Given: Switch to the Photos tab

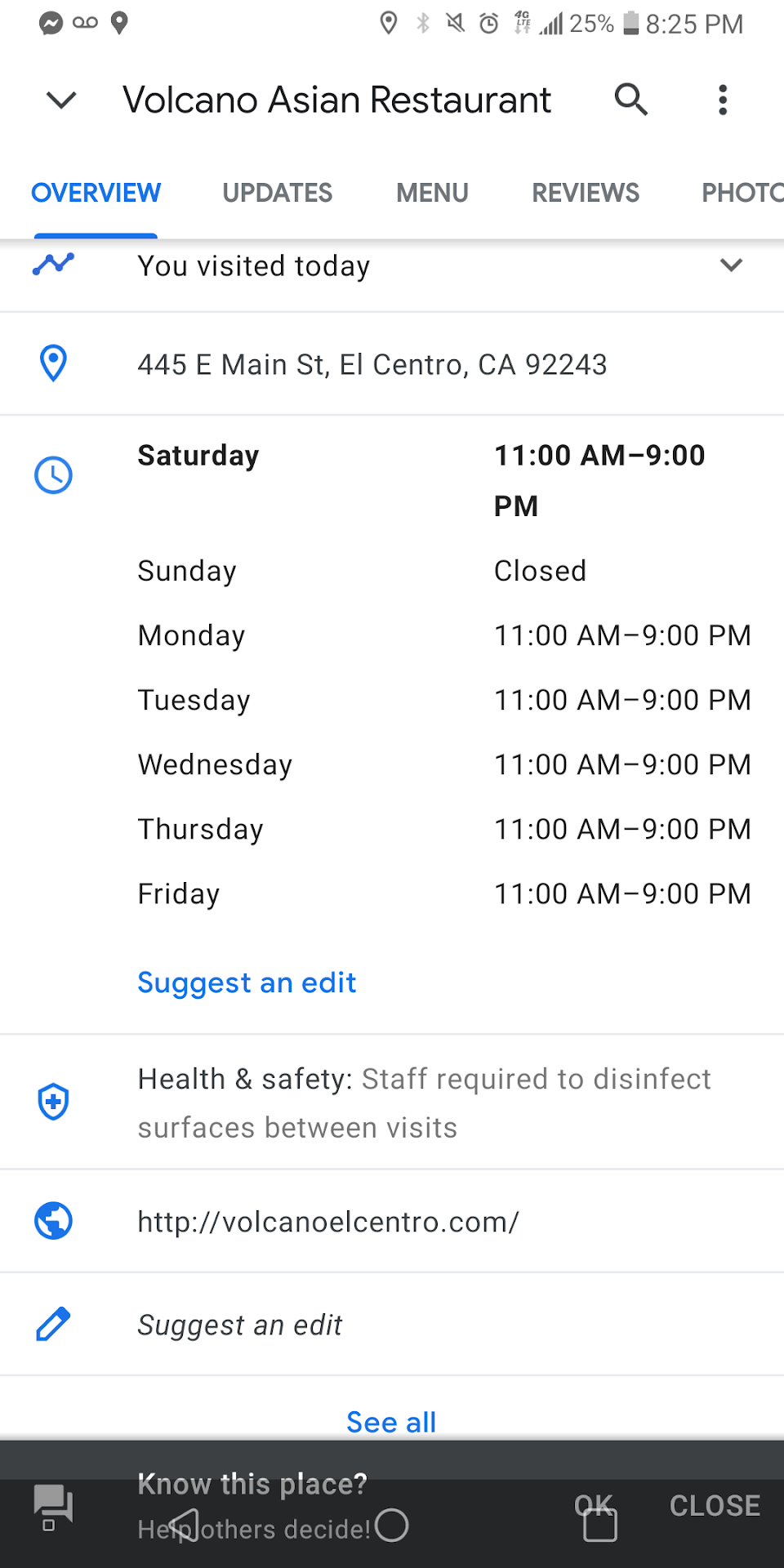Looking at the screenshot, I should [741, 193].
